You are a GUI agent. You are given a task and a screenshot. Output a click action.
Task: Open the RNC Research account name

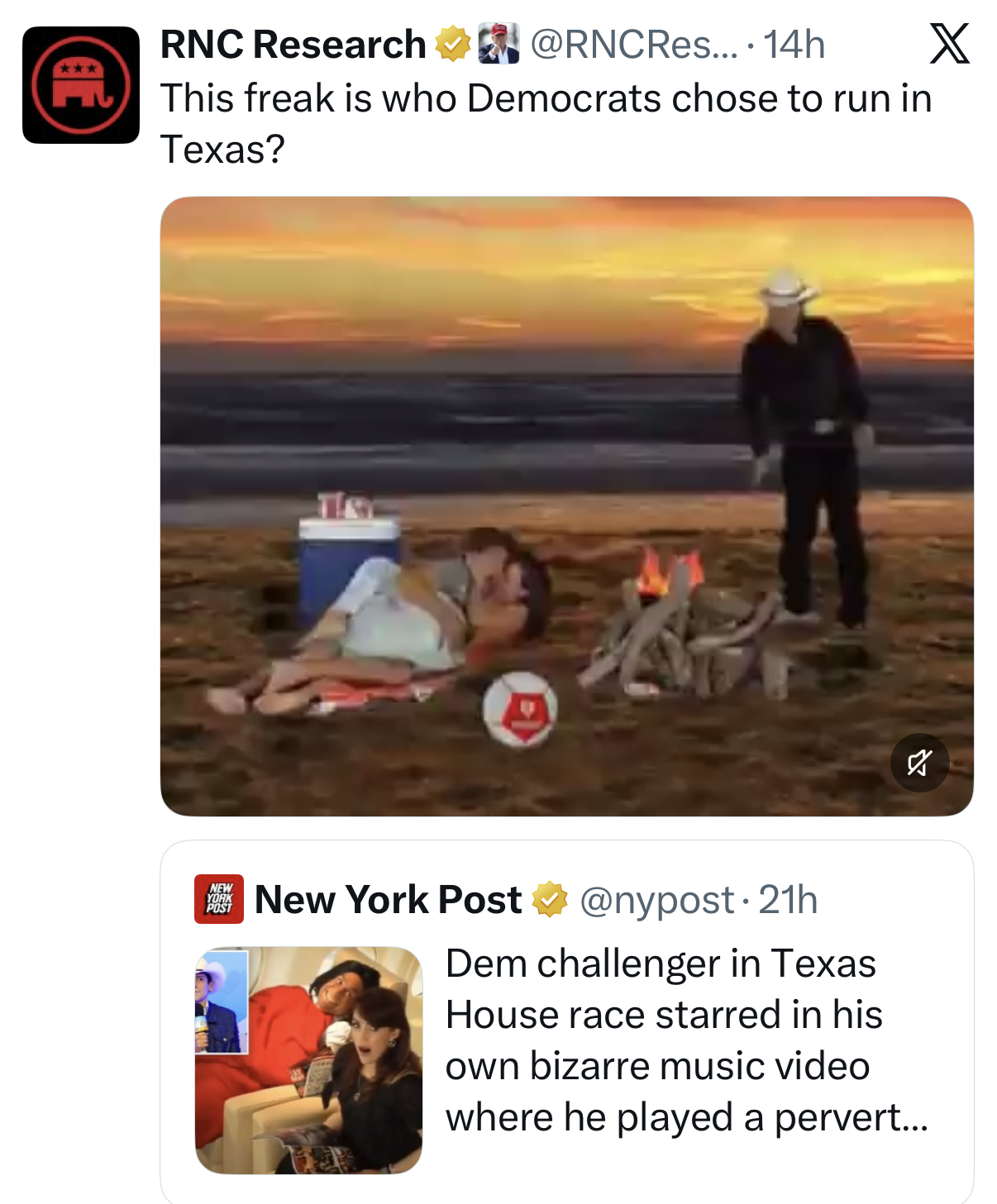(293, 45)
